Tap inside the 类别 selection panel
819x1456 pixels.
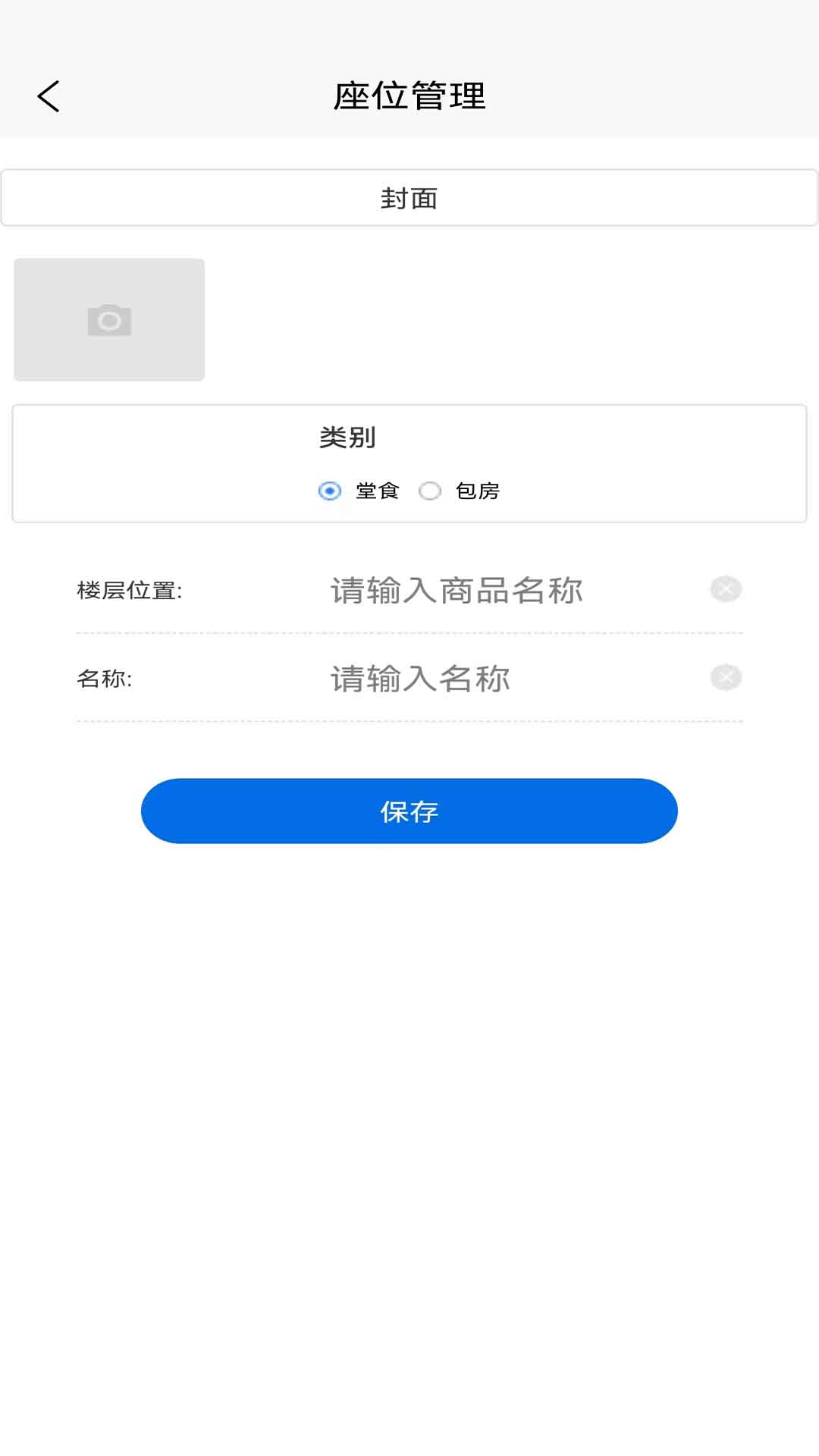(x=409, y=463)
